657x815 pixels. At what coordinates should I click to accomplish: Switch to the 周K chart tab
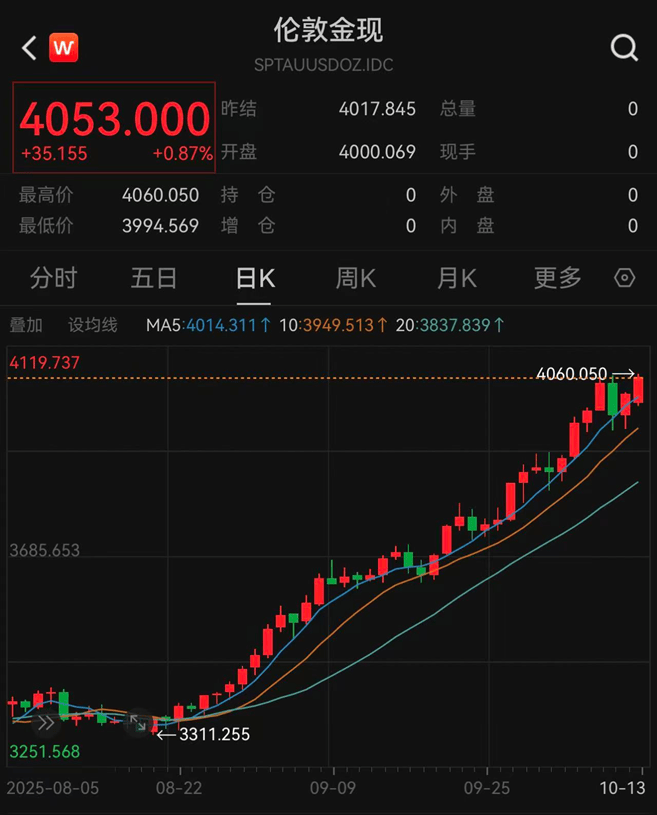coord(355,278)
